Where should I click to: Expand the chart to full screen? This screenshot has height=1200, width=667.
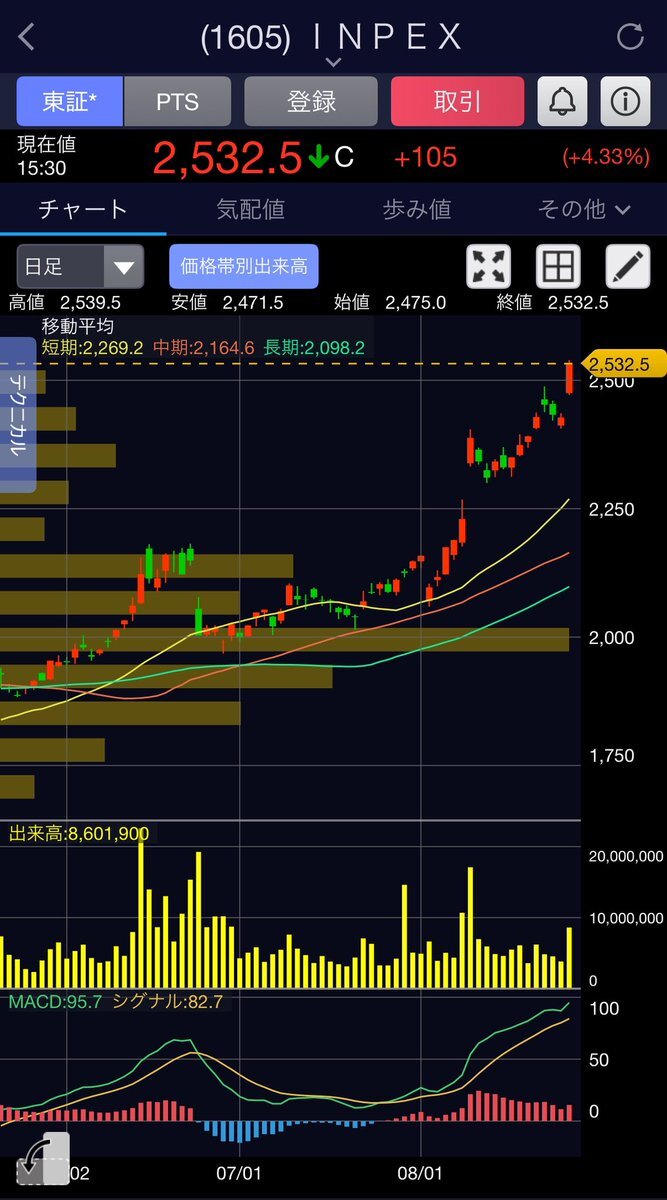click(x=489, y=267)
